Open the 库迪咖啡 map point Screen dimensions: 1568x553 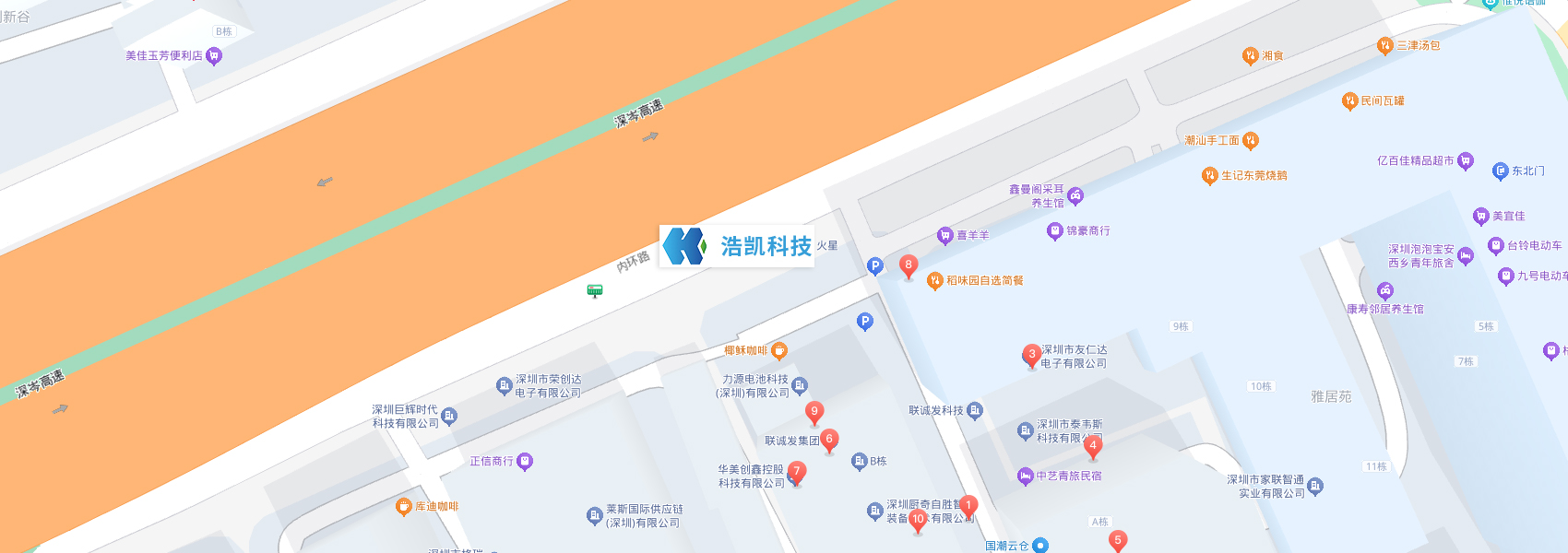click(403, 506)
